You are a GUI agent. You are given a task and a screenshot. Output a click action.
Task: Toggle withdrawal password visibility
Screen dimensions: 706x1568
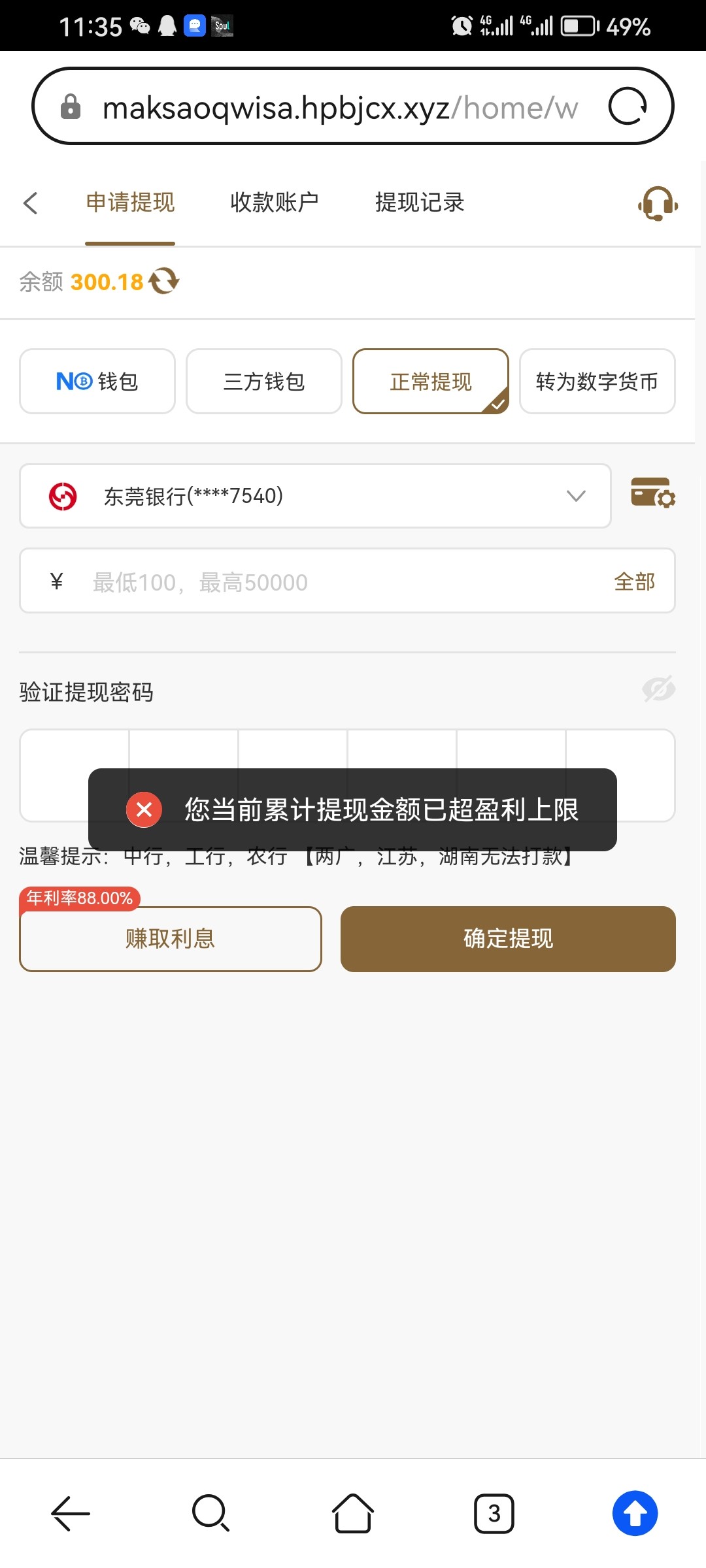pyautogui.click(x=658, y=689)
